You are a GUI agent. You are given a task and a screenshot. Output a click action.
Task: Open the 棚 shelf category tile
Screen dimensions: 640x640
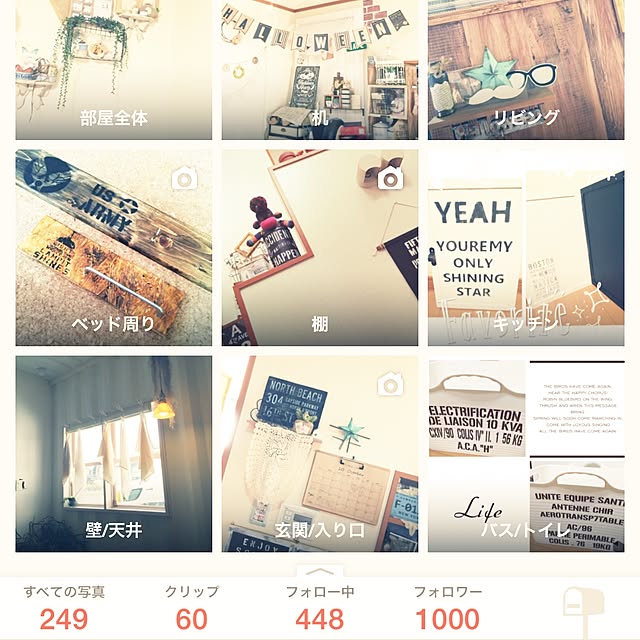tap(319, 248)
